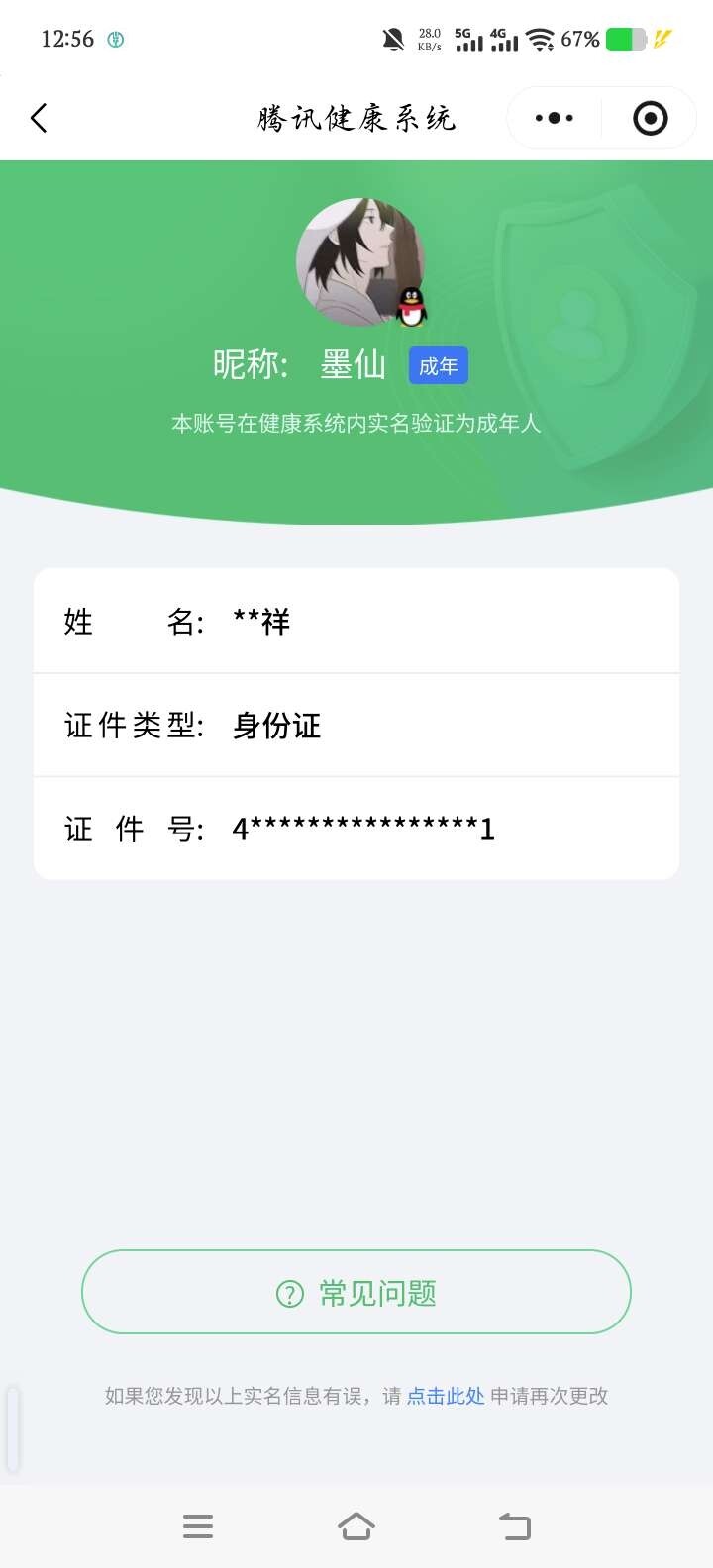The image size is (713, 1568).
Task: Open 腾讯健康系统 title bar
Action: 356,117
